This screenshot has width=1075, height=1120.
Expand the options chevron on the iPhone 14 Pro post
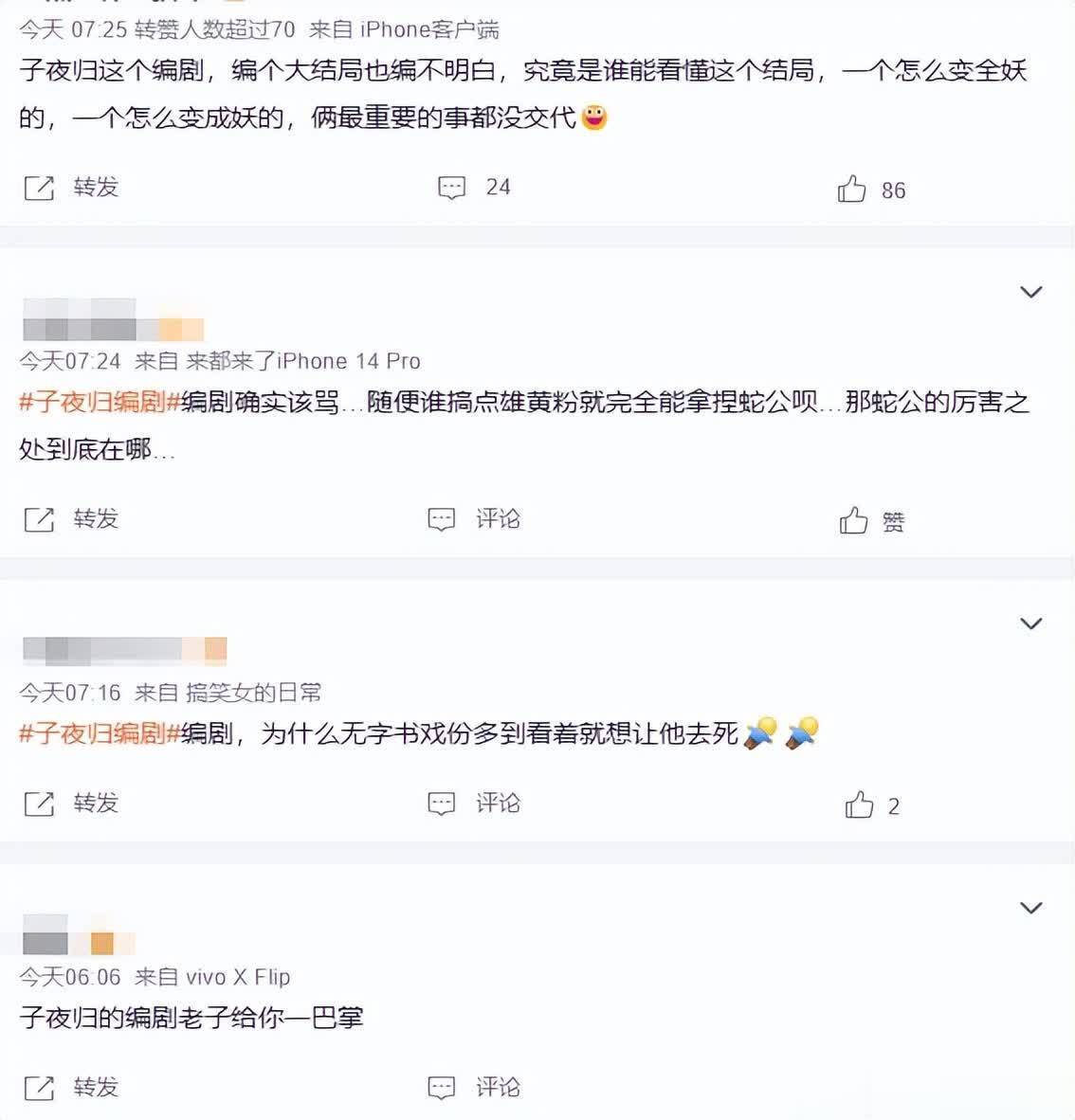click(1030, 292)
